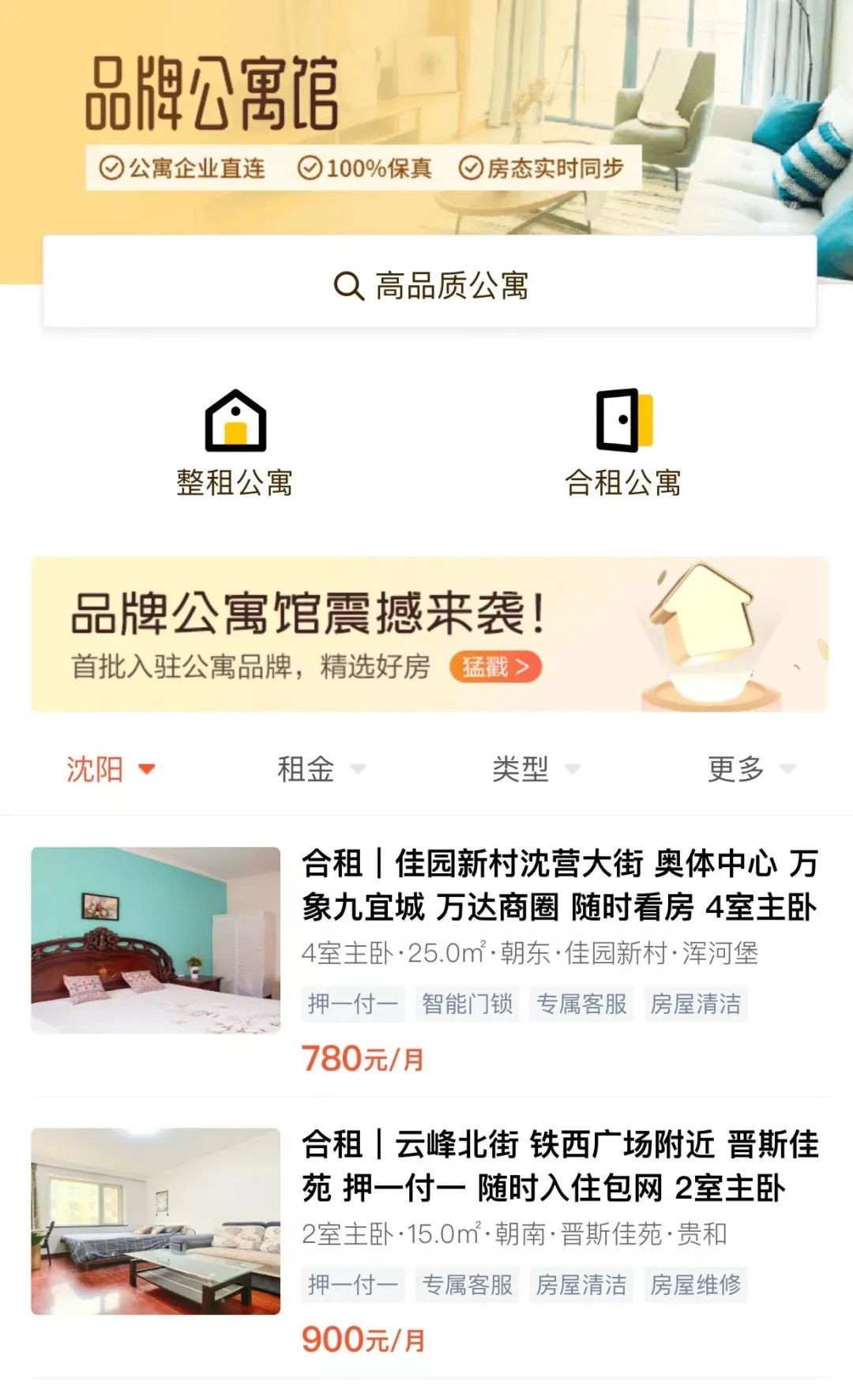Expand the 租金 rent filter
This screenshot has height=1400, width=853.
(x=320, y=768)
